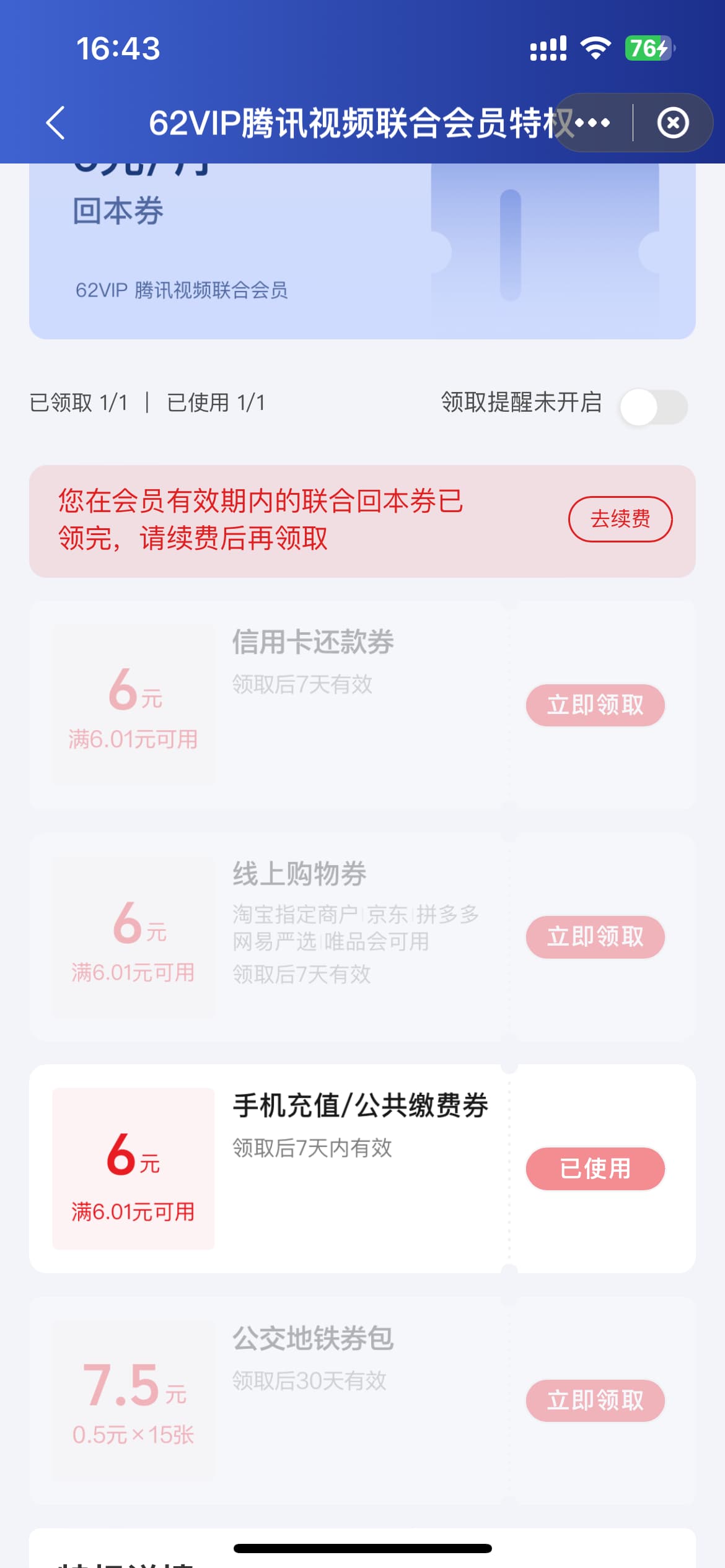Image resolution: width=725 pixels, height=1568 pixels.
Task: Open the mini program more-options menu
Action: click(x=592, y=123)
